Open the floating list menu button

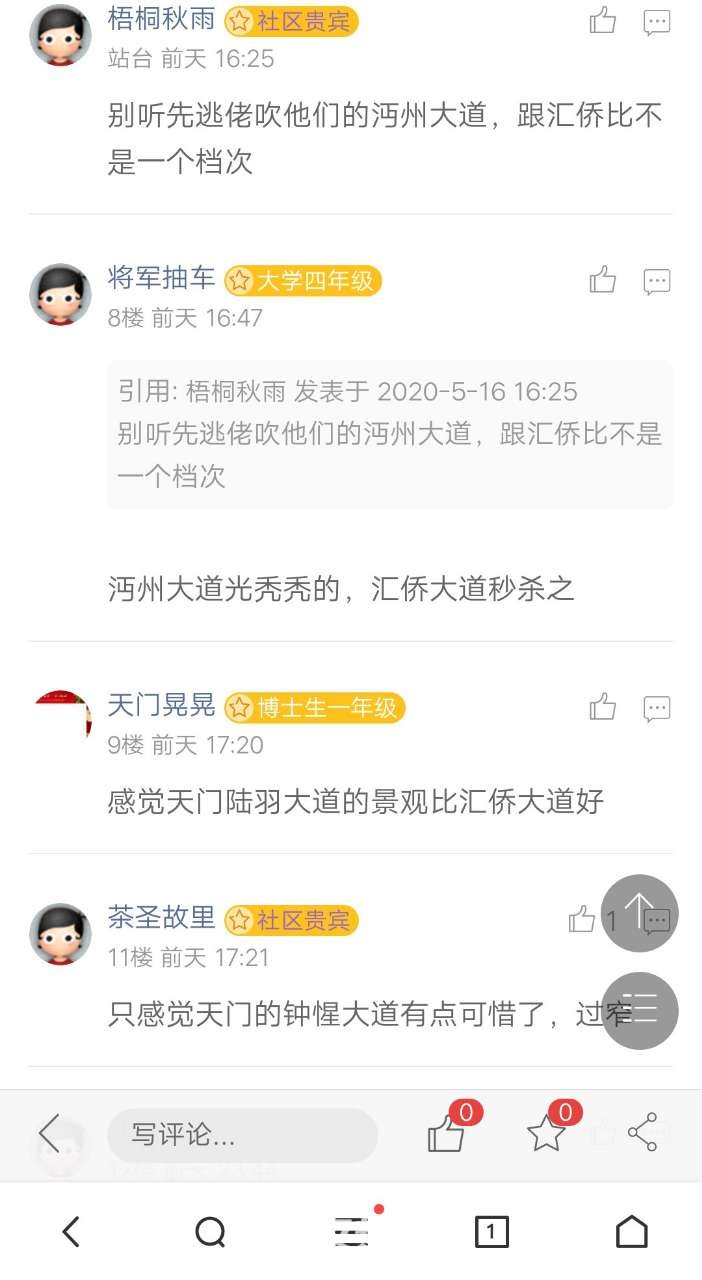click(640, 1010)
